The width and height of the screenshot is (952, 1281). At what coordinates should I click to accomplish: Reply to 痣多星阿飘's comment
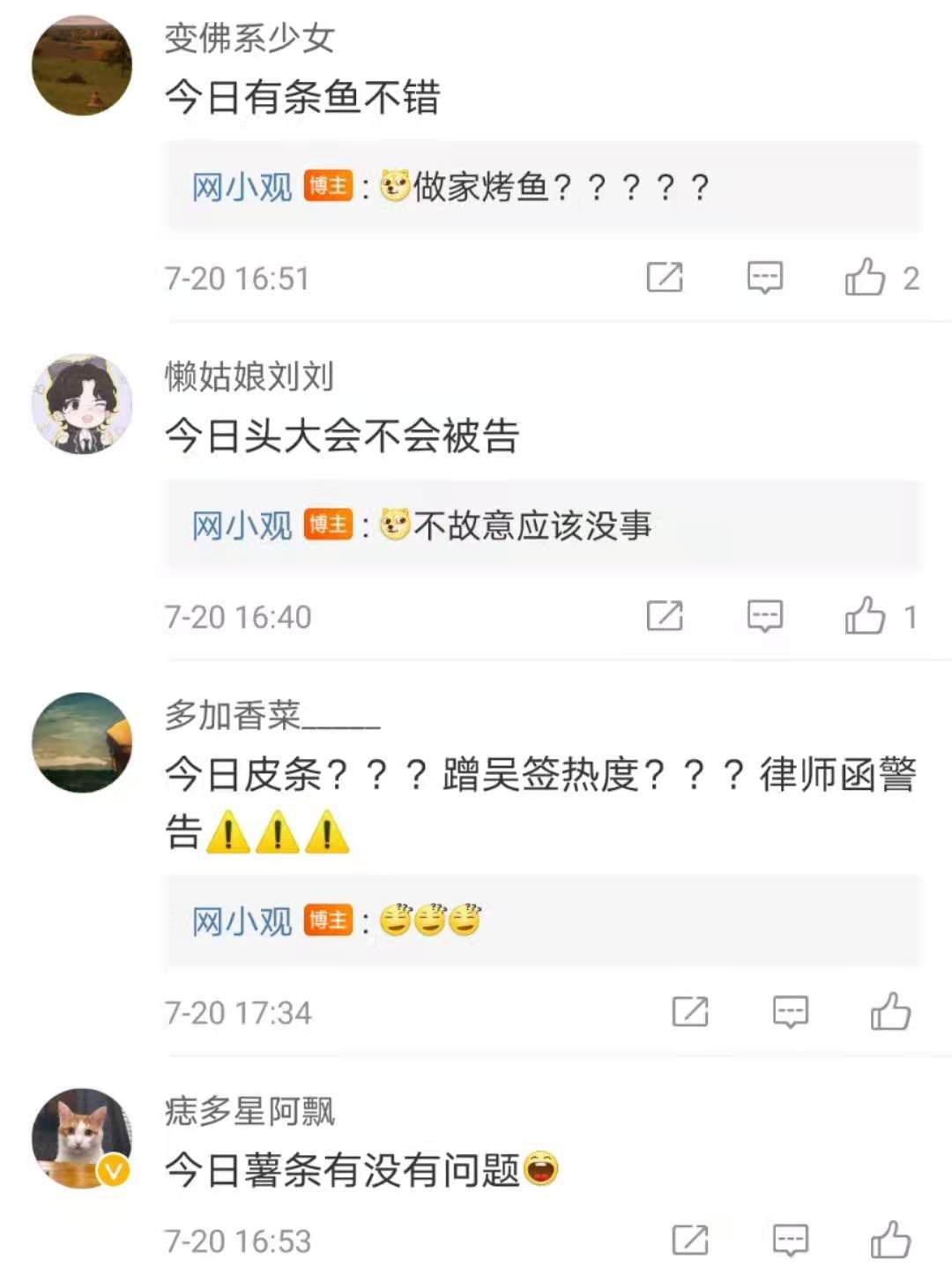point(790,1240)
